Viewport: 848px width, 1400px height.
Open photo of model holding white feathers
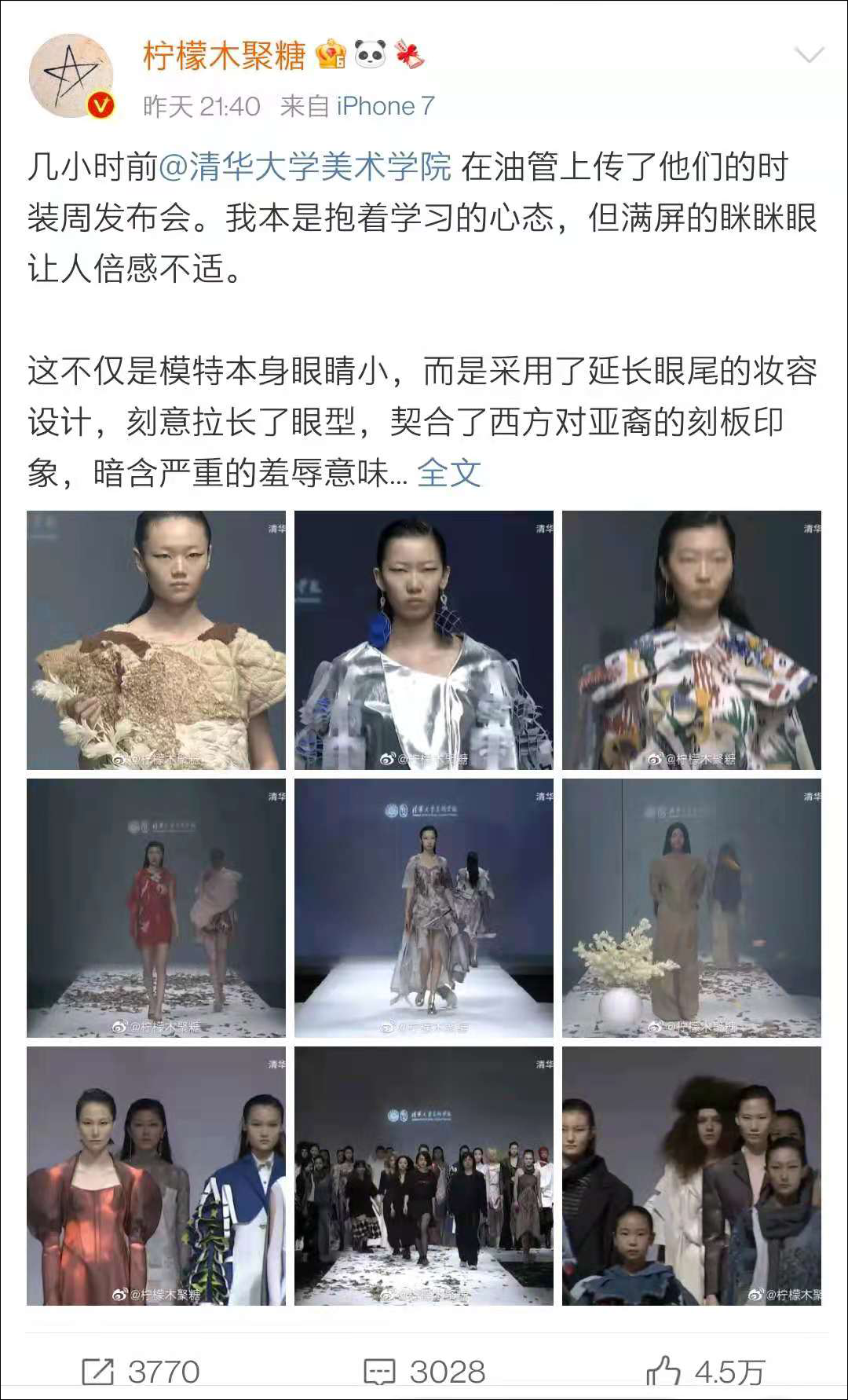[156, 640]
